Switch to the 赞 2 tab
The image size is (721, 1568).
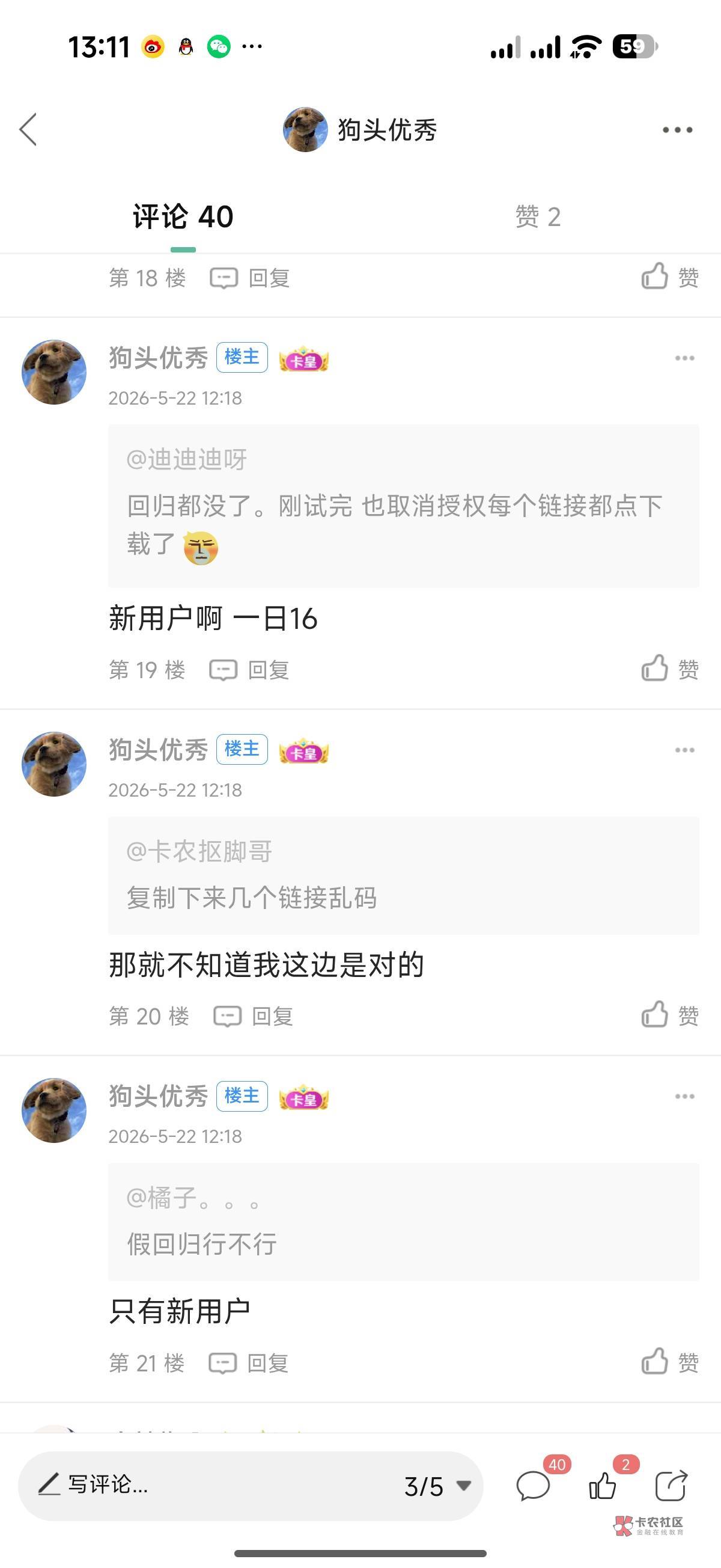point(538,216)
